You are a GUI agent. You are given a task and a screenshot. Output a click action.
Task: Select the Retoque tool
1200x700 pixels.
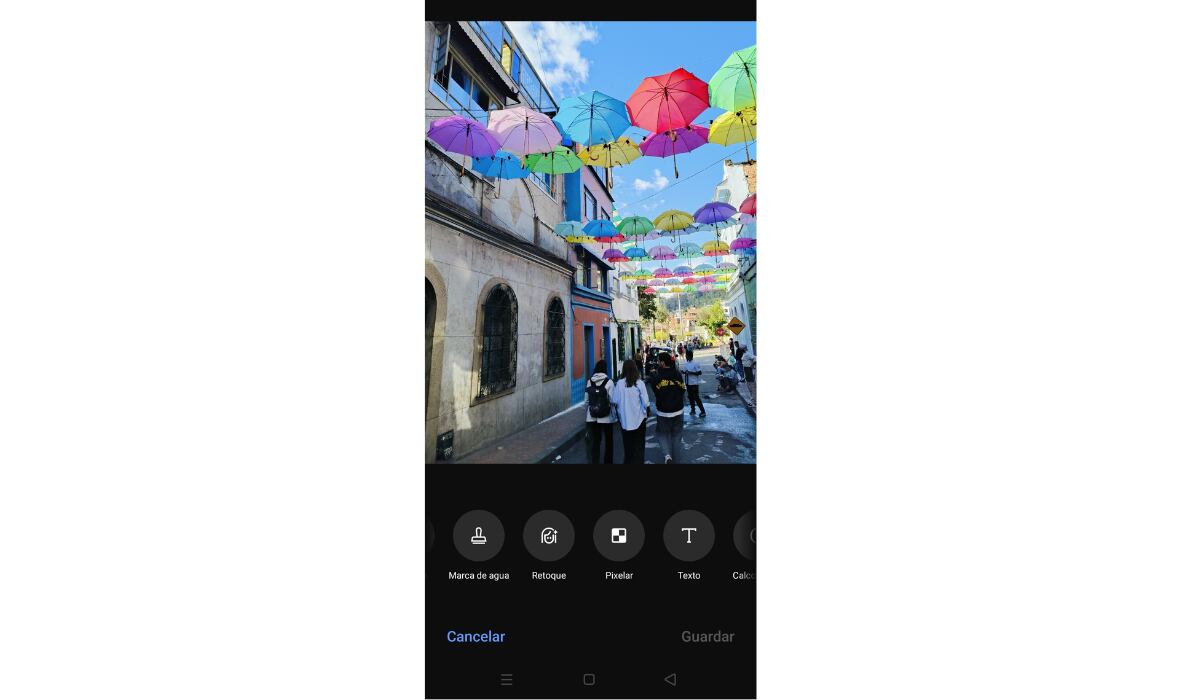pyautogui.click(x=548, y=536)
